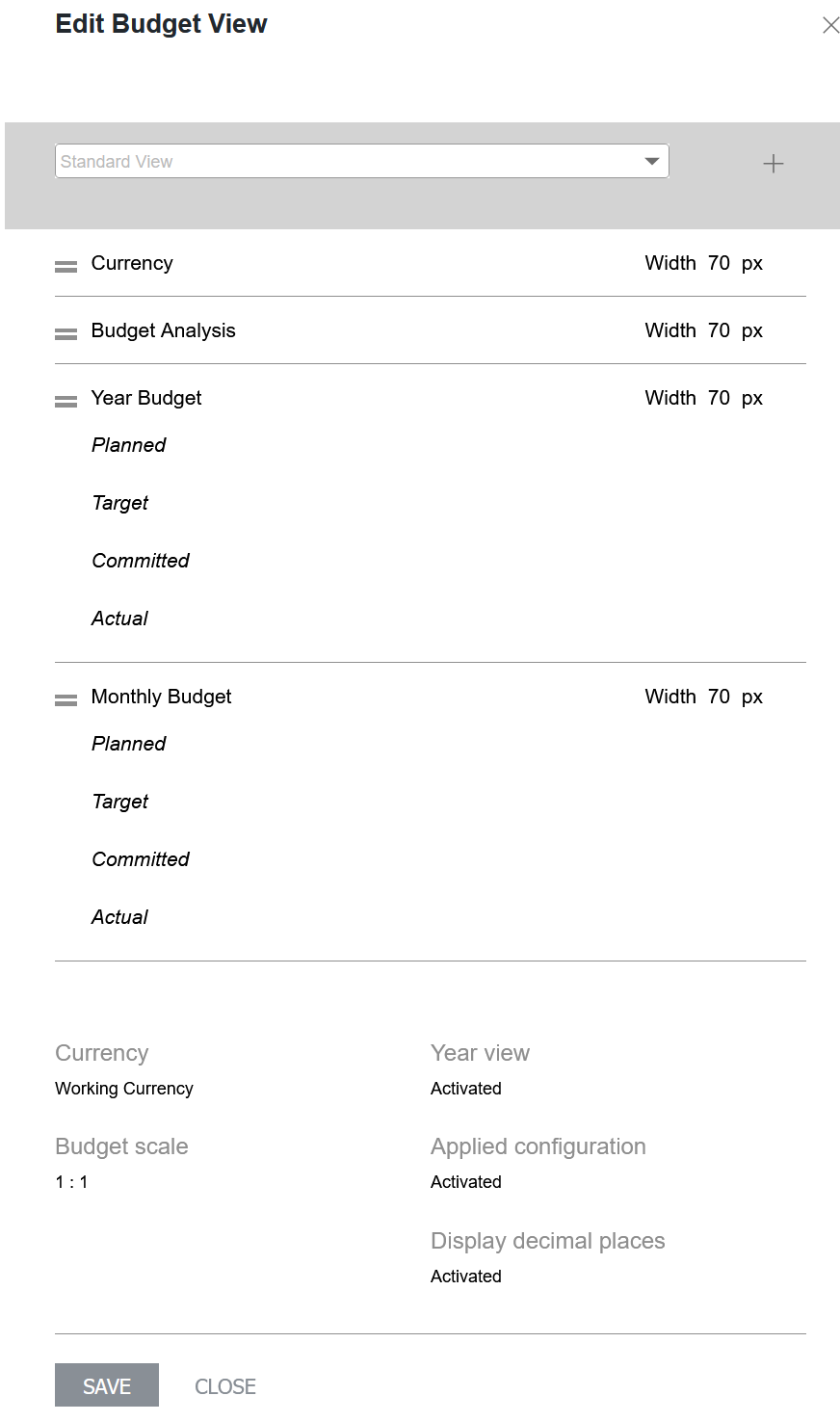Screen dimensions: 840x1422
Task: Add a new view with plus icon
Action: click(773, 164)
